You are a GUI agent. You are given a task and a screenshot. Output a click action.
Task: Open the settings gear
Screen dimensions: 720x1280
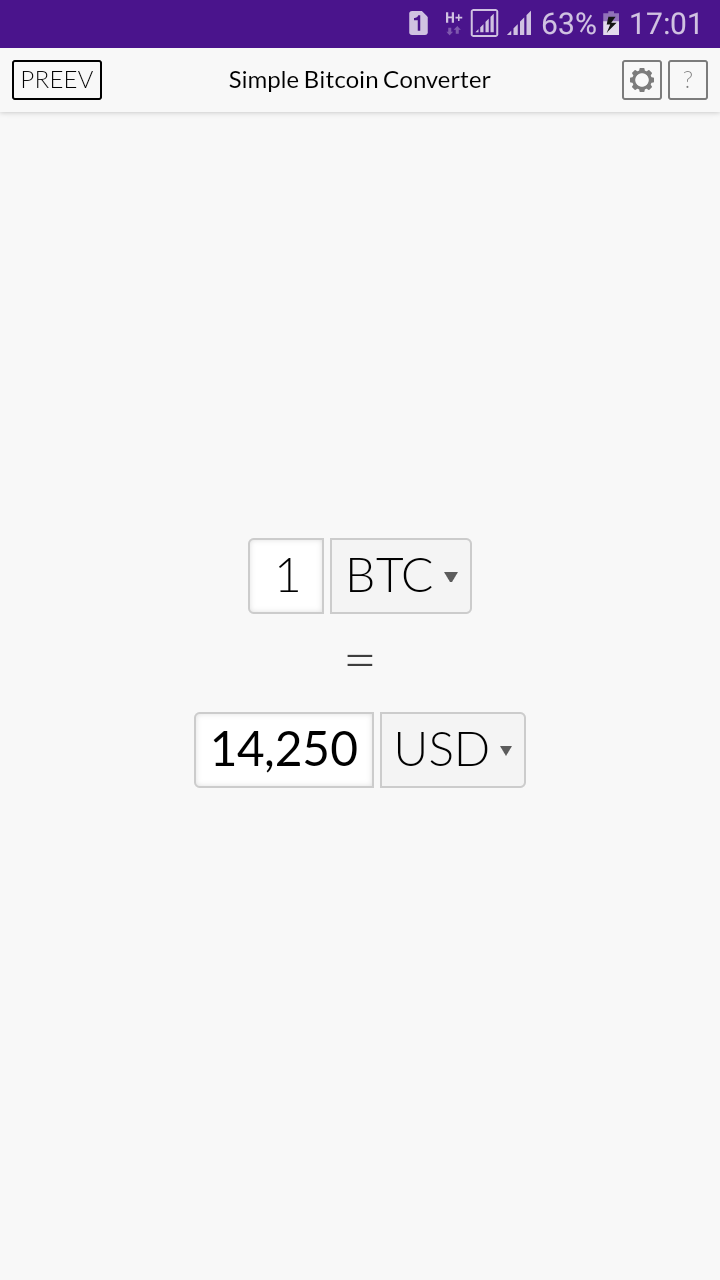pos(642,80)
